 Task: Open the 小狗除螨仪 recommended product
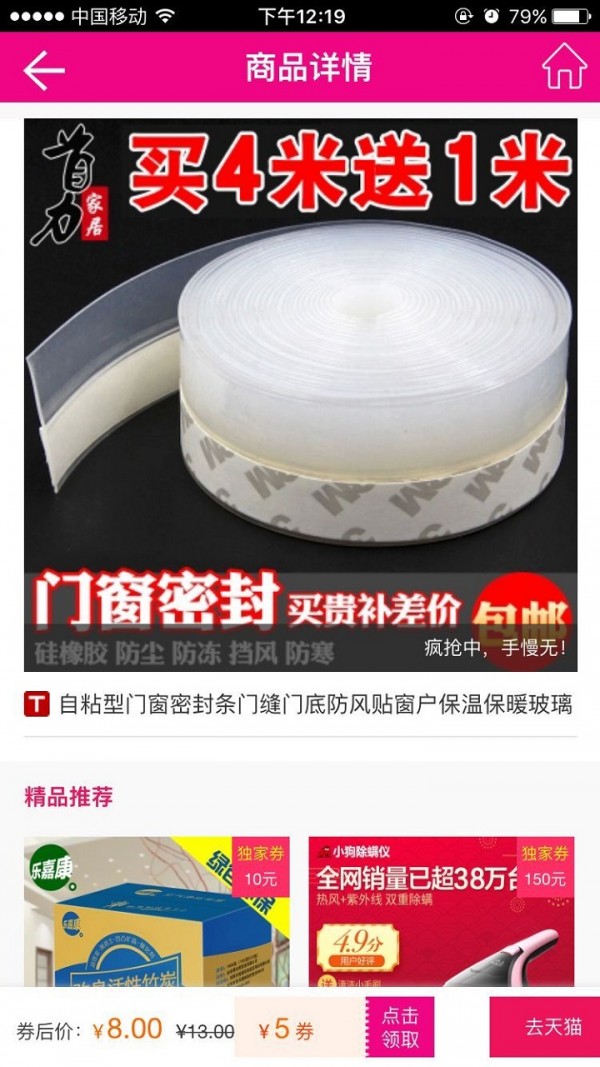(x=441, y=910)
